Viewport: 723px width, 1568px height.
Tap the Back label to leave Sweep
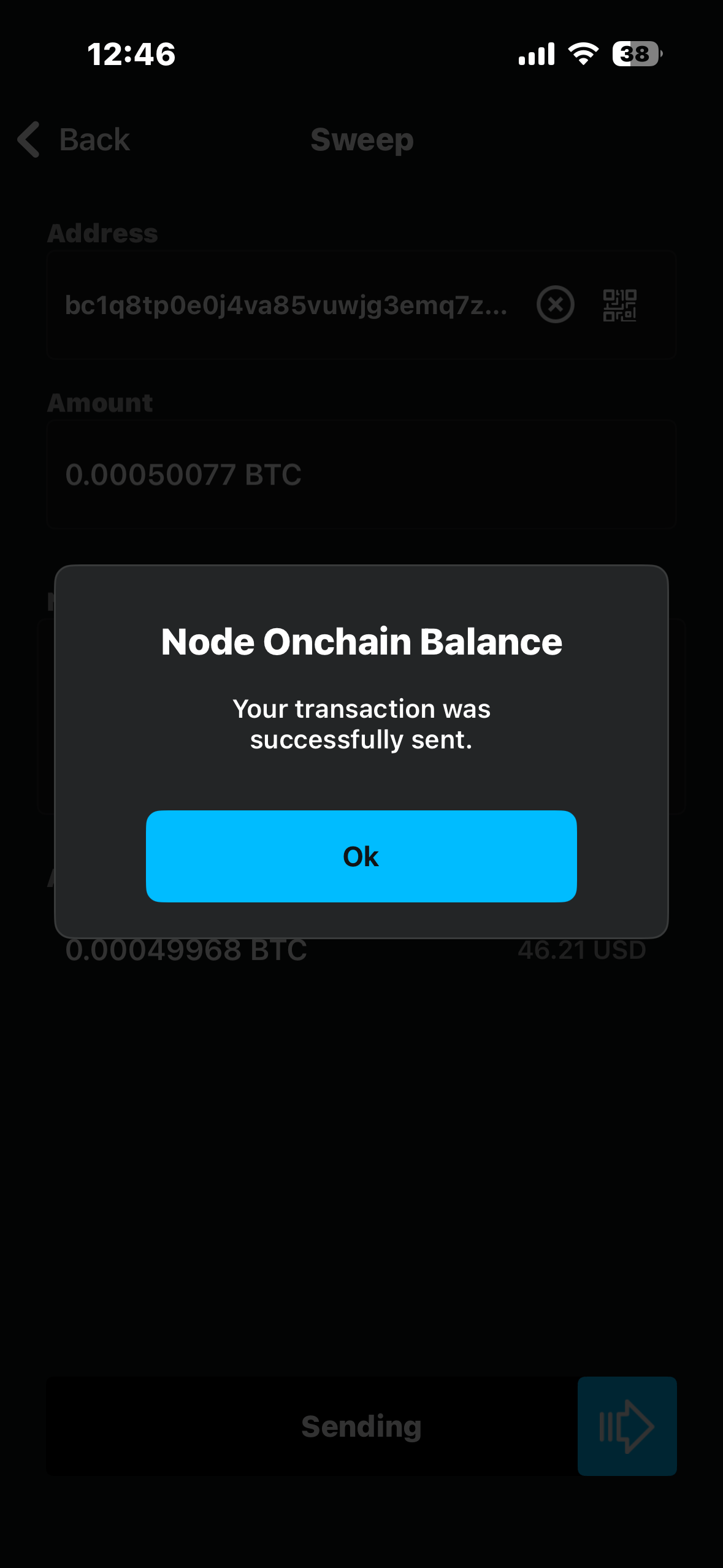pyautogui.click(x=93, y=140)
